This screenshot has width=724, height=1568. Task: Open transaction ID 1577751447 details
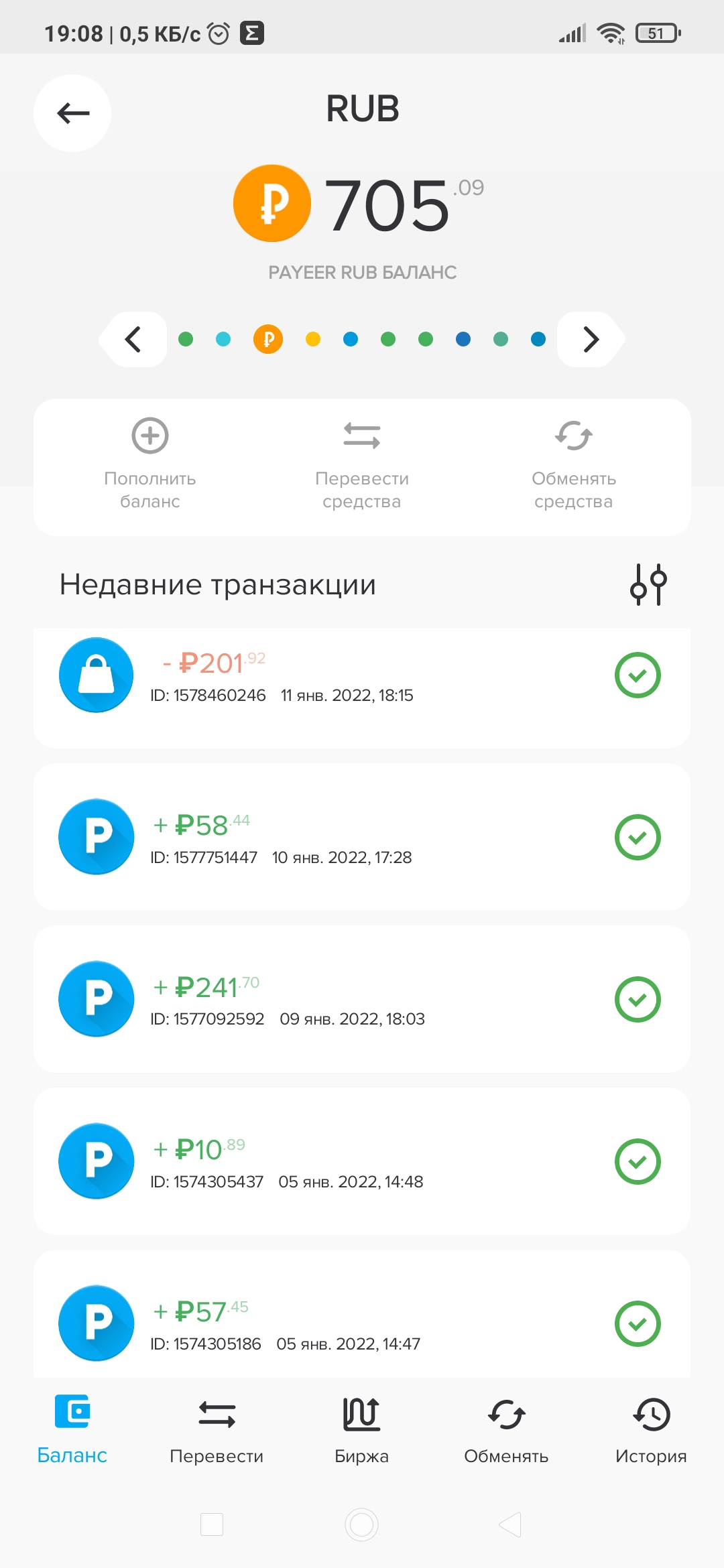click(362, 838)
